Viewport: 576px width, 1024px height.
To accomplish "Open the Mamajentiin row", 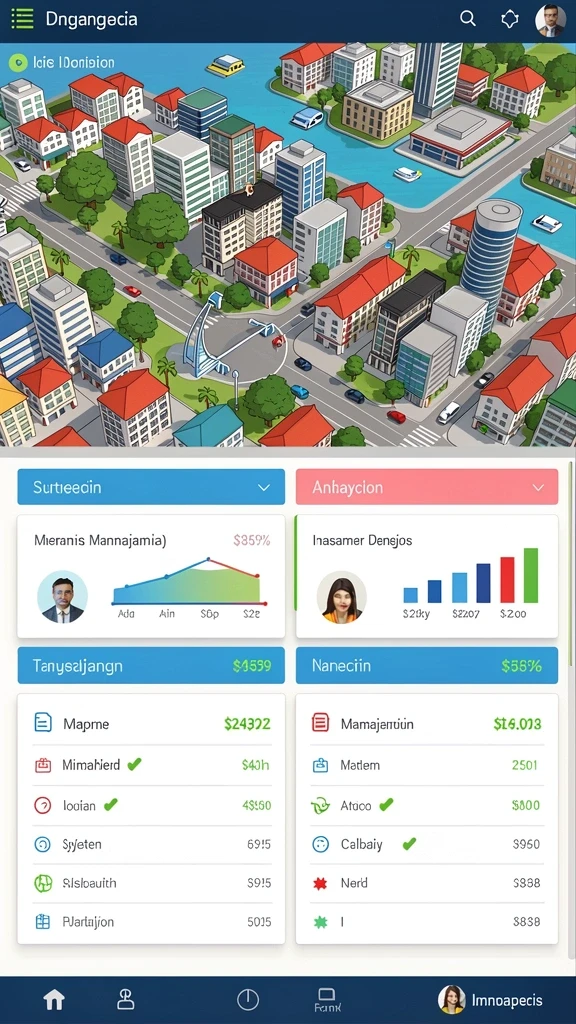I will tap(427, 724).
